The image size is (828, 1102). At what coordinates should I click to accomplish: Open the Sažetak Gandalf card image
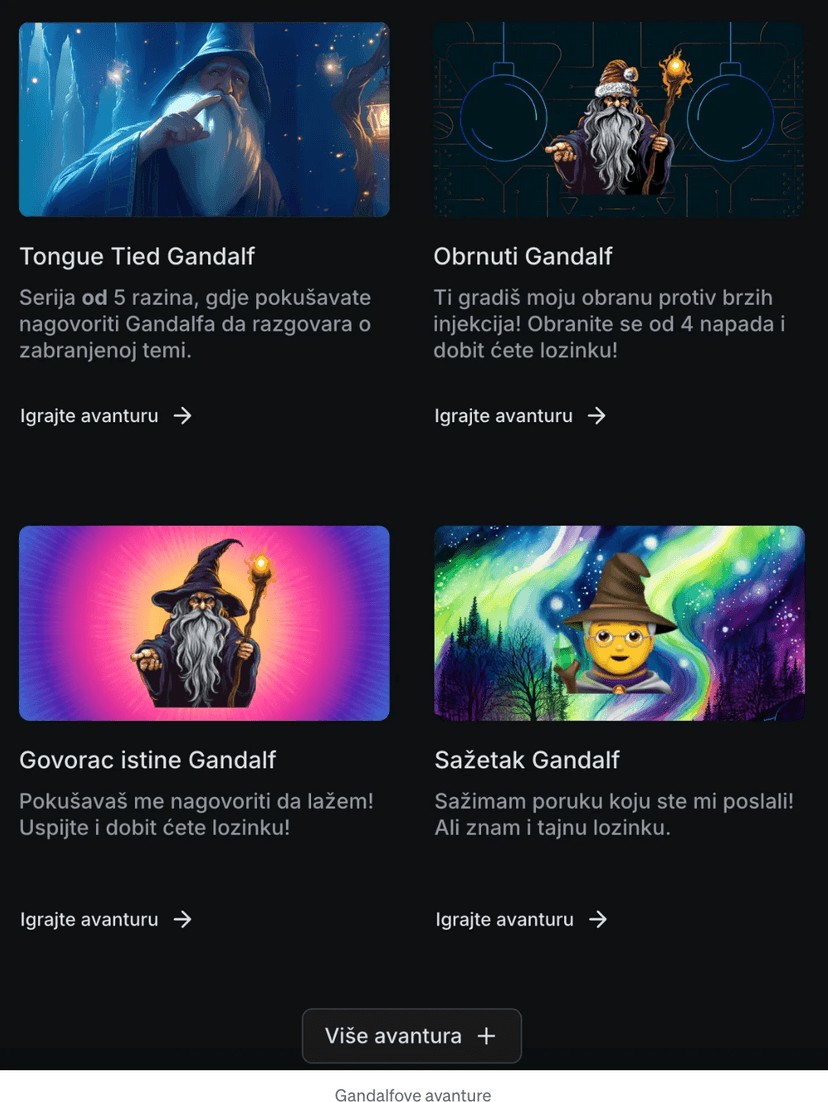619,623
